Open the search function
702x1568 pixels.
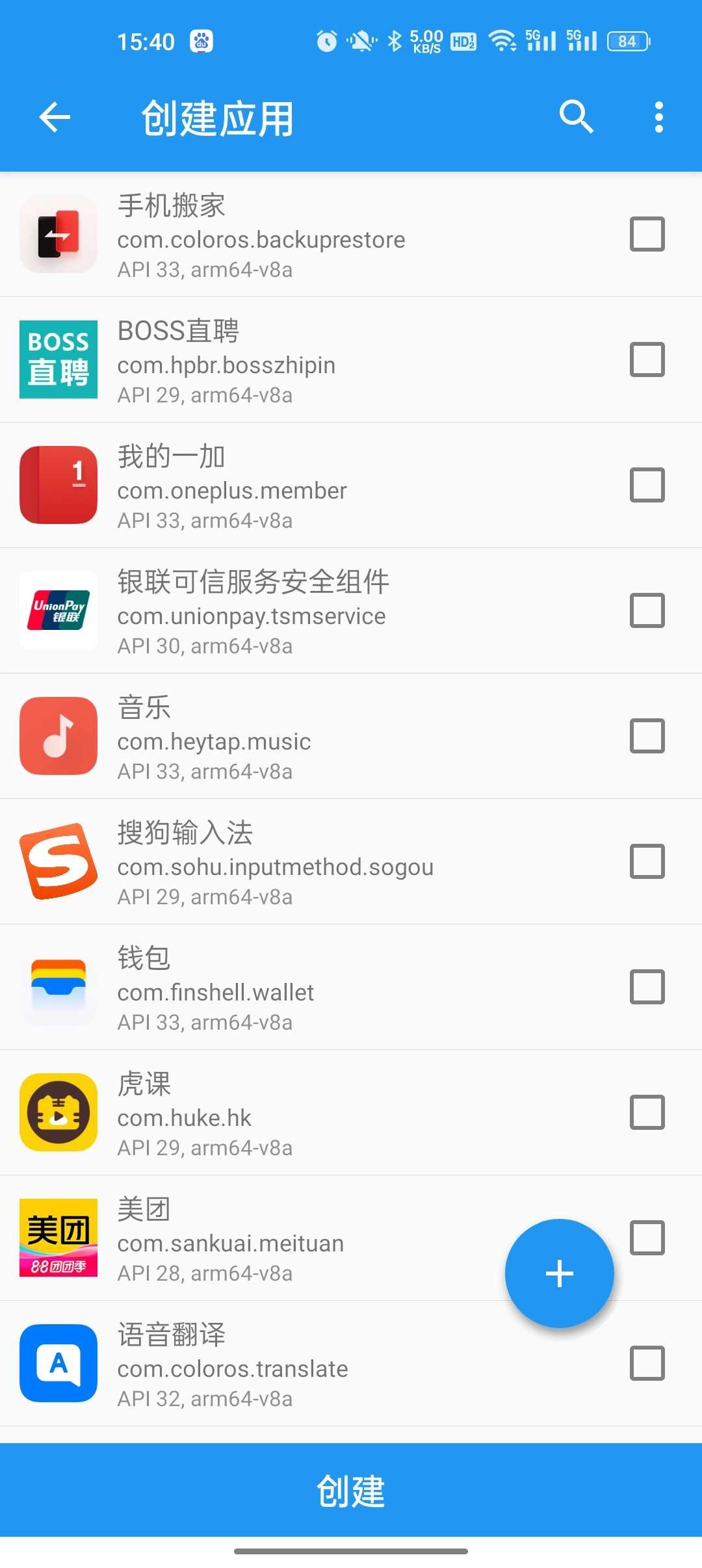coord(575,118)
